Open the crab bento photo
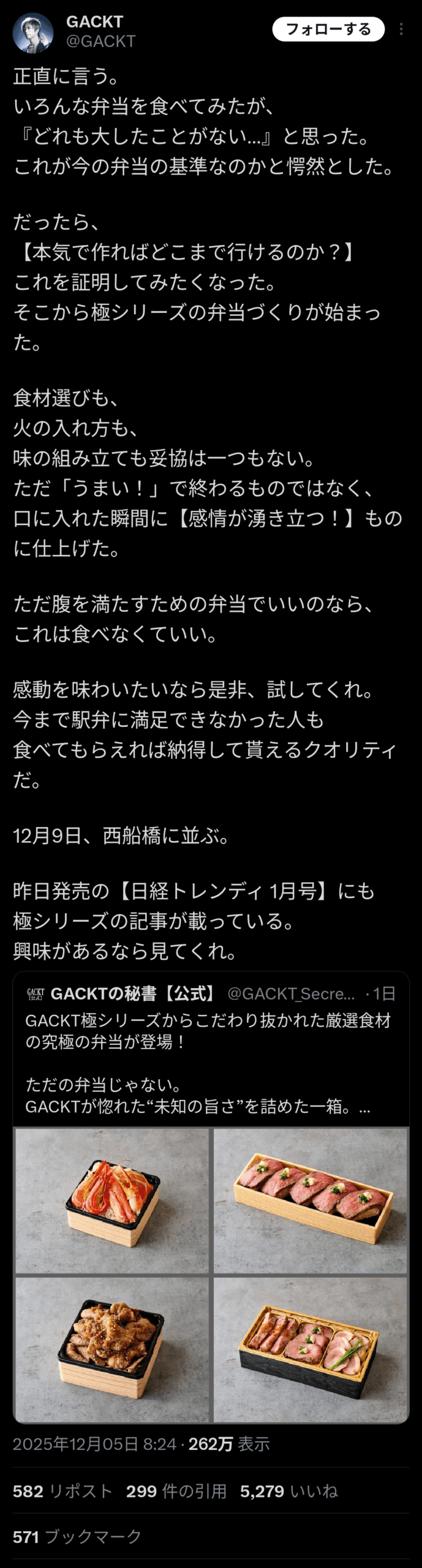Viewport: 422px width, 1568px height. tap(112, 1200)
